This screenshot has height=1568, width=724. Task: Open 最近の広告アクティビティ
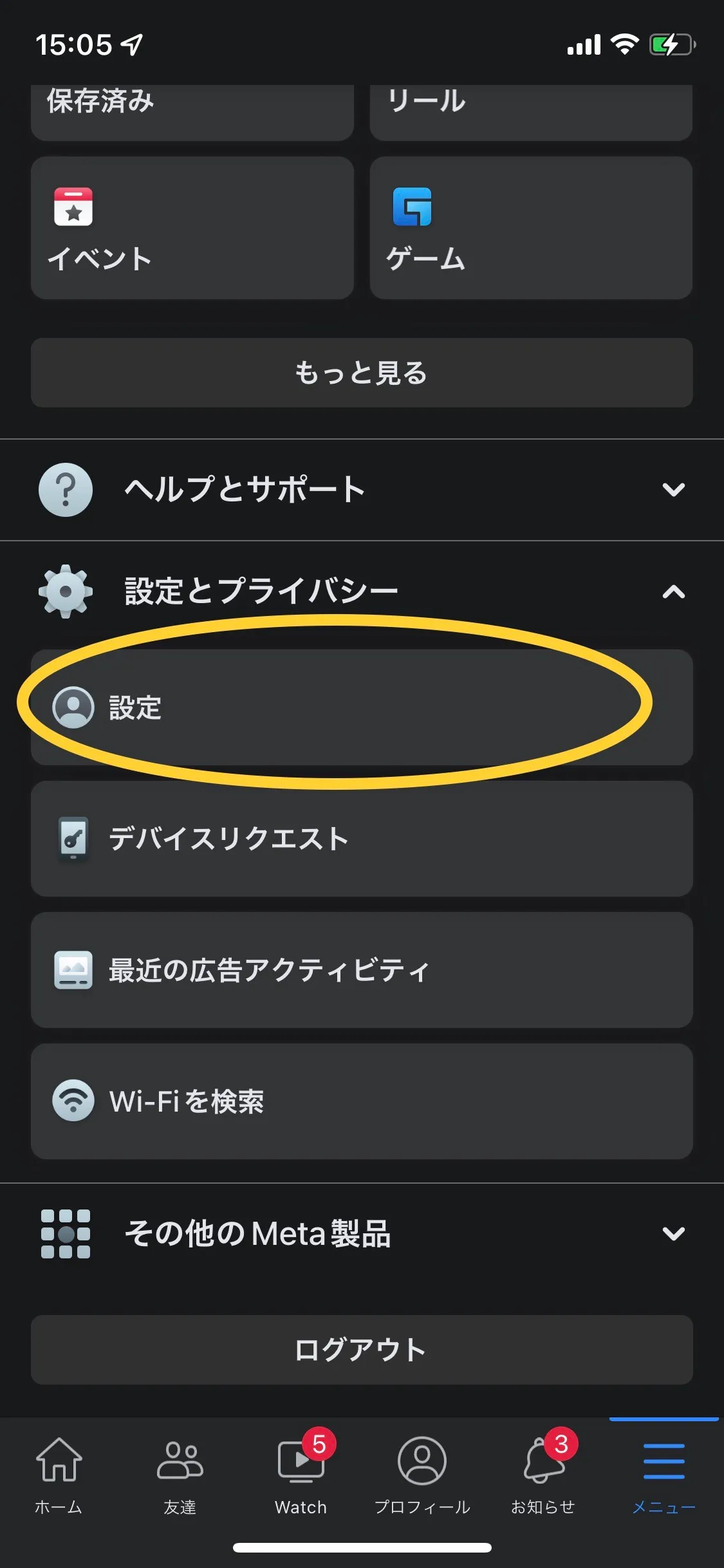(362, 970)
